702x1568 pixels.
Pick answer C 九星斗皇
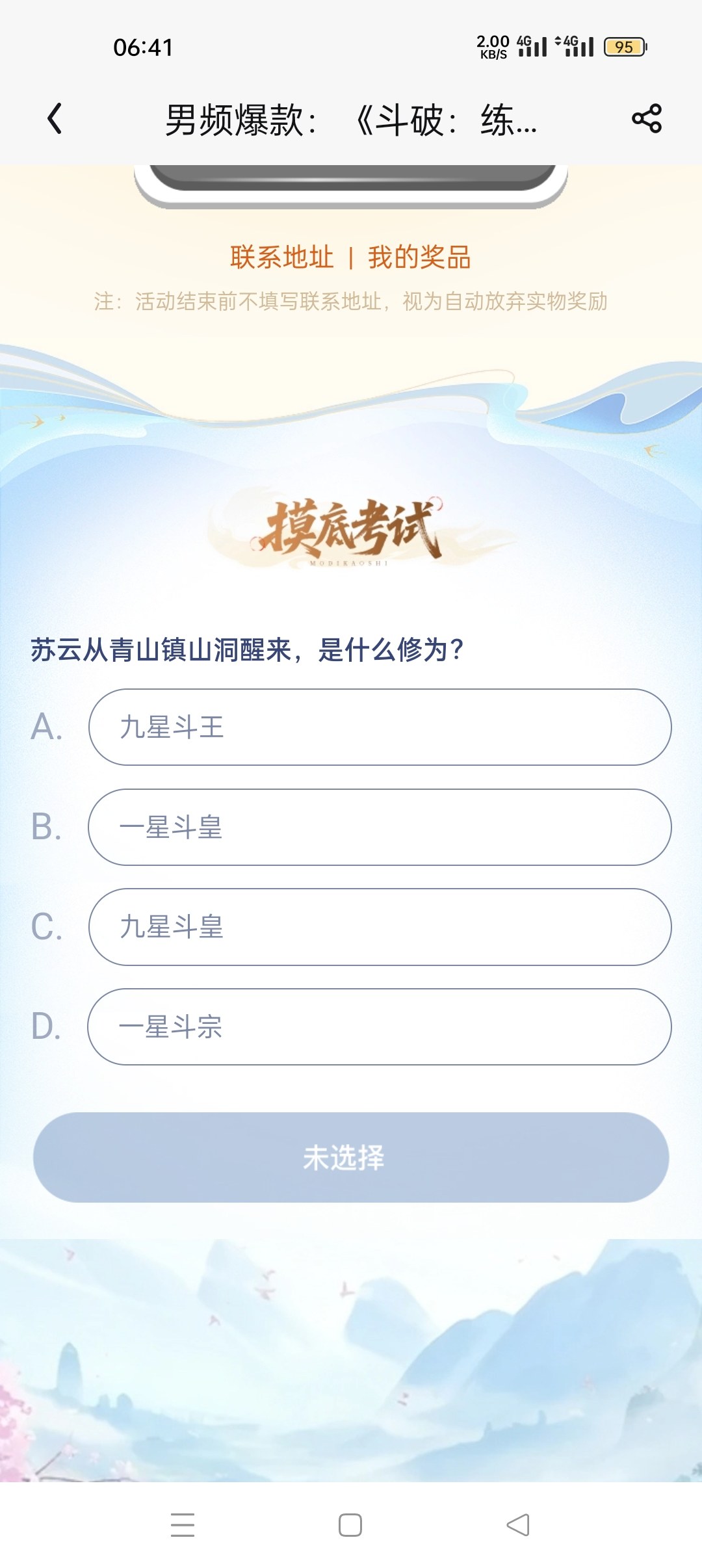(380, 927)
